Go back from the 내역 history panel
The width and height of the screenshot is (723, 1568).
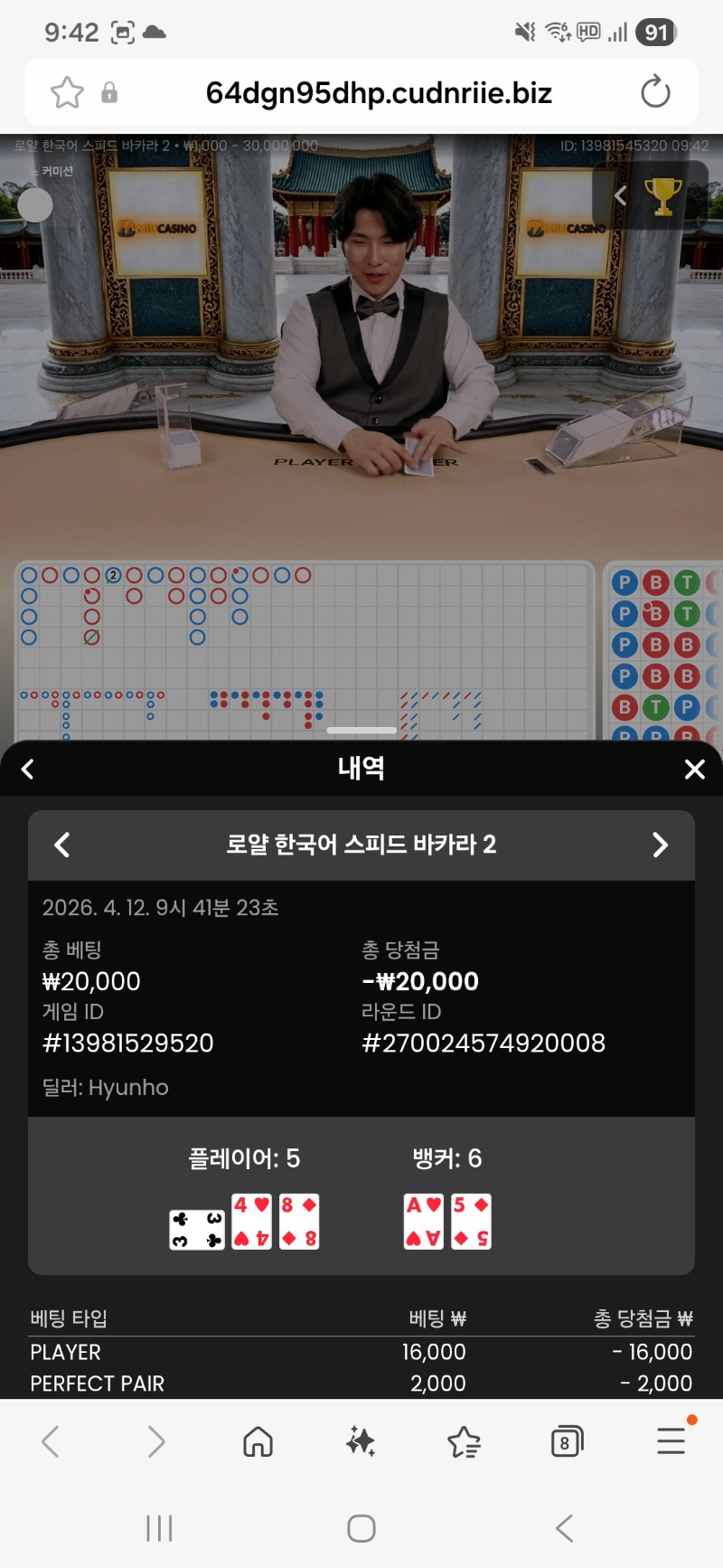click(x=28, y=770)
